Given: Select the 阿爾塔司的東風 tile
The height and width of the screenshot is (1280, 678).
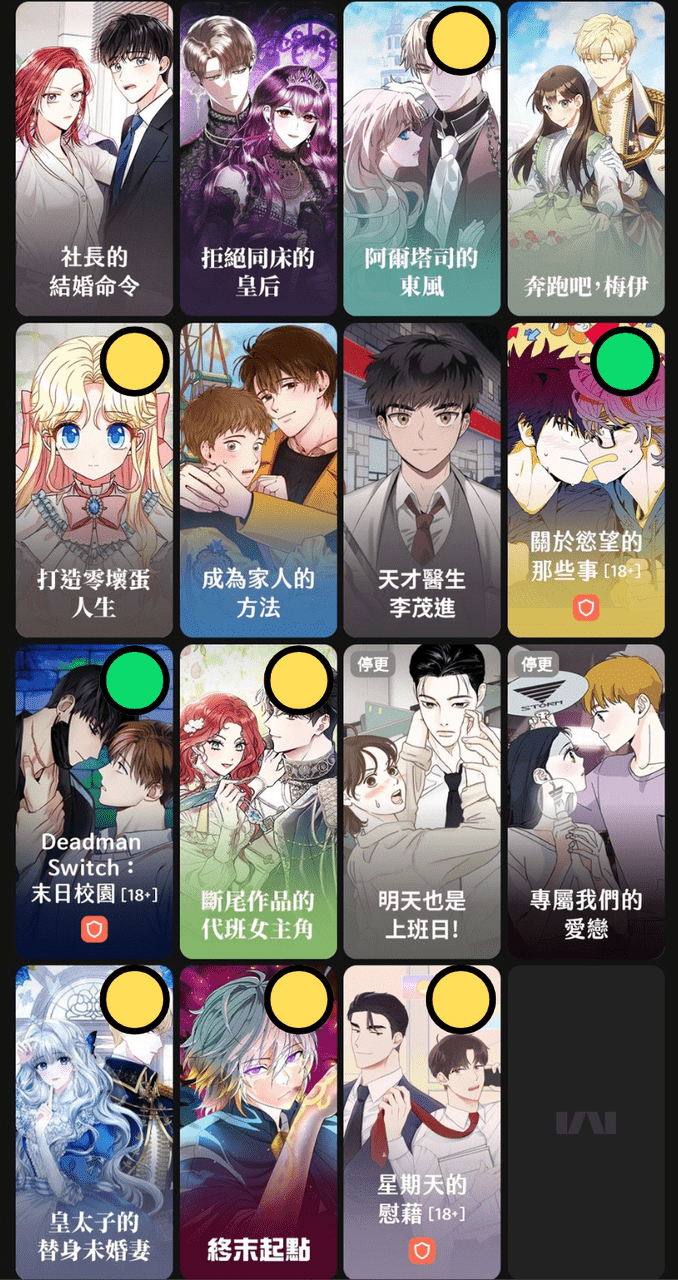Looking at the screenshot, I should point(422,159).
